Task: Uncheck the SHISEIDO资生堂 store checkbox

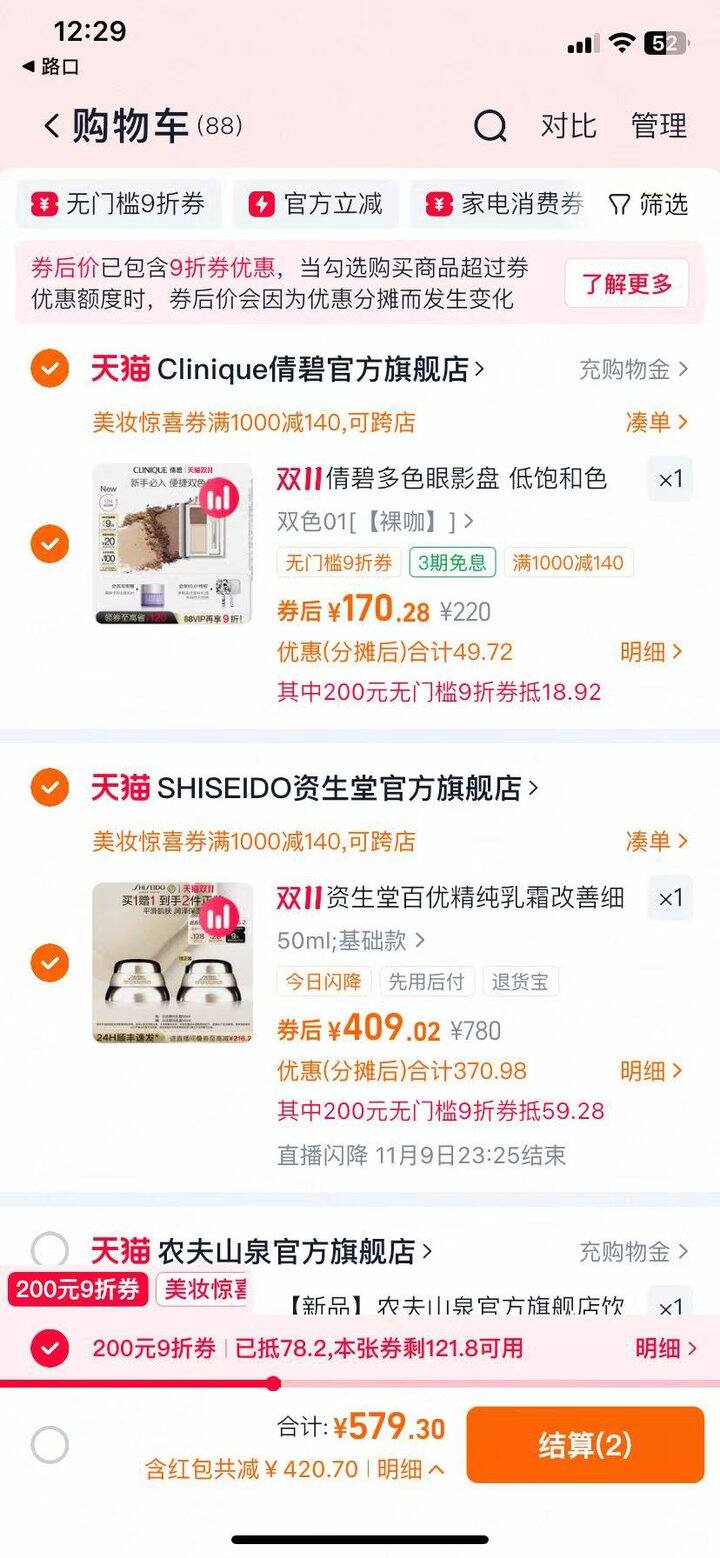Action: (x=49, y=788)
